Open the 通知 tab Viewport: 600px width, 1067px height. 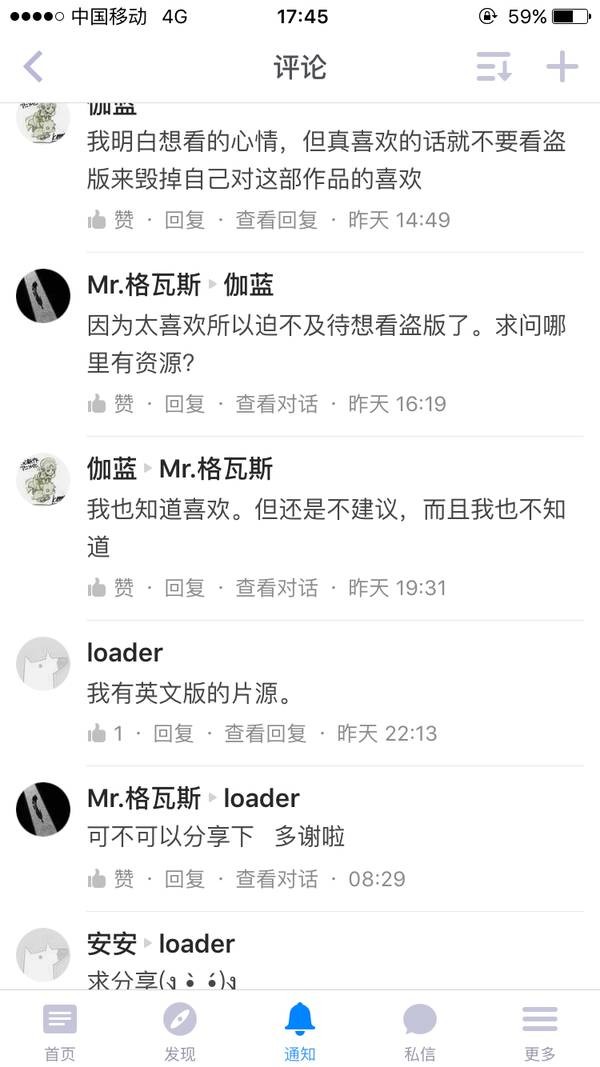(300, 1032)
